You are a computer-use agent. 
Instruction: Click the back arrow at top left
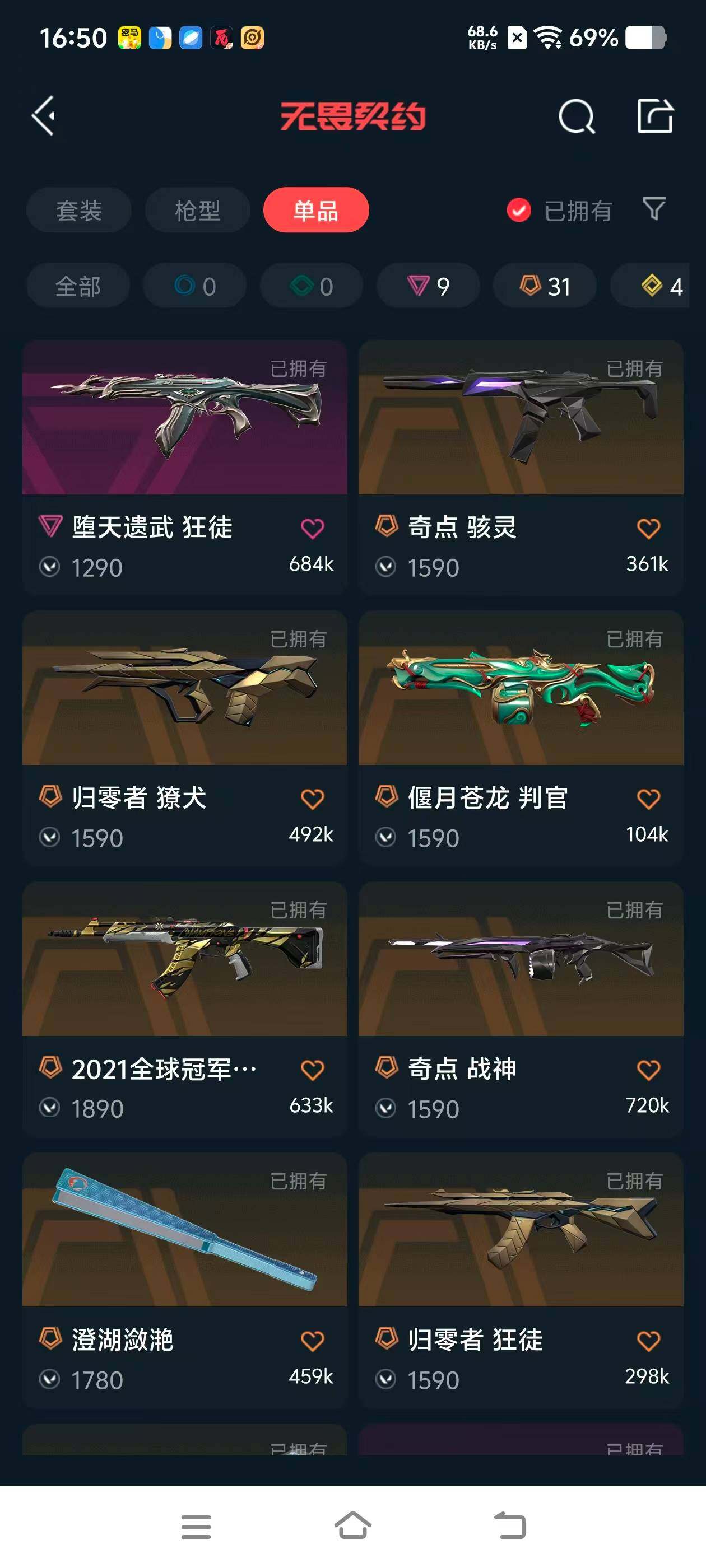pyautogui.click(x=44, y=116)
